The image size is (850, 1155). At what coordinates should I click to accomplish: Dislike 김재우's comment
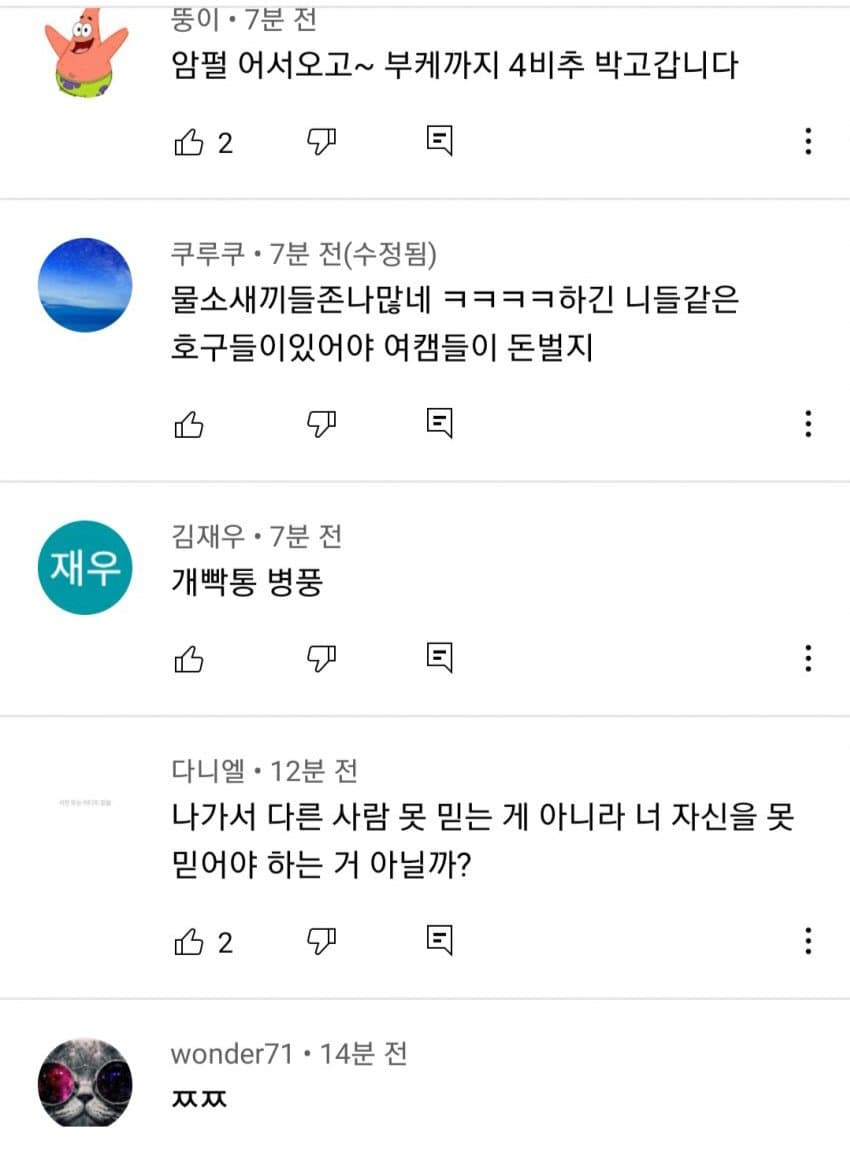[321, 659]
